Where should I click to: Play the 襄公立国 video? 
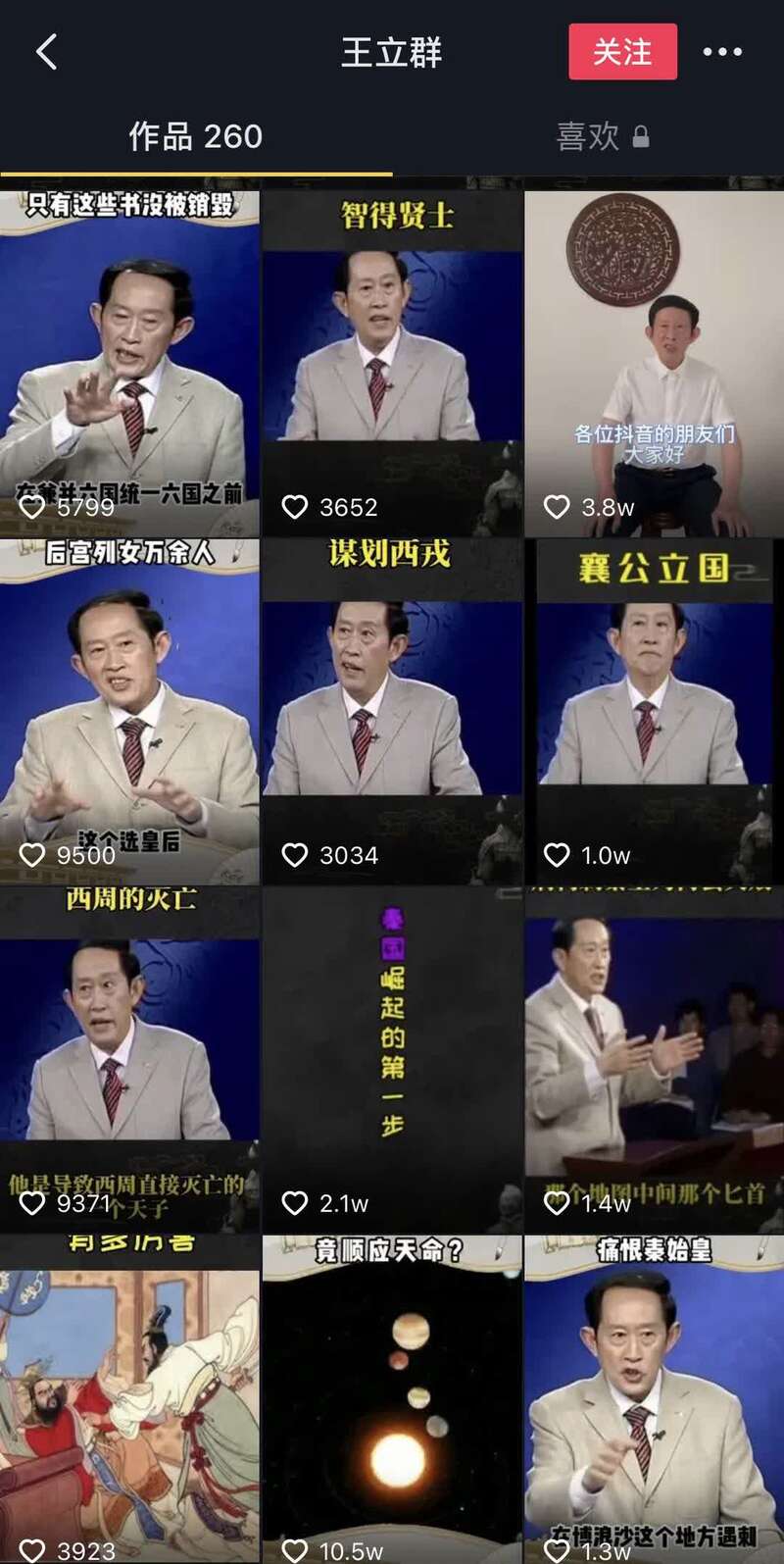click(x=654, y=711)
